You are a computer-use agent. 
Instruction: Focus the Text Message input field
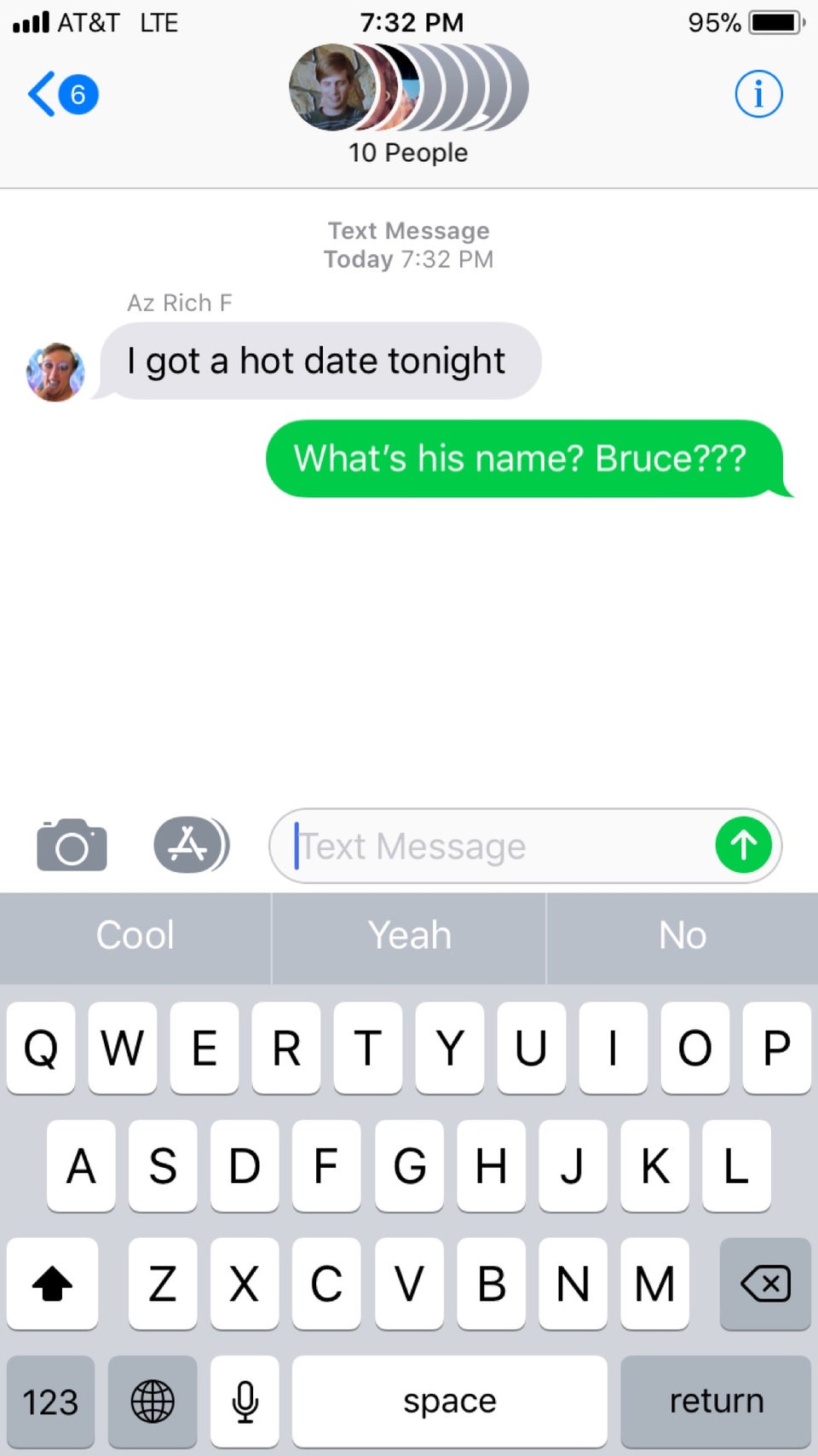[494, 846]
